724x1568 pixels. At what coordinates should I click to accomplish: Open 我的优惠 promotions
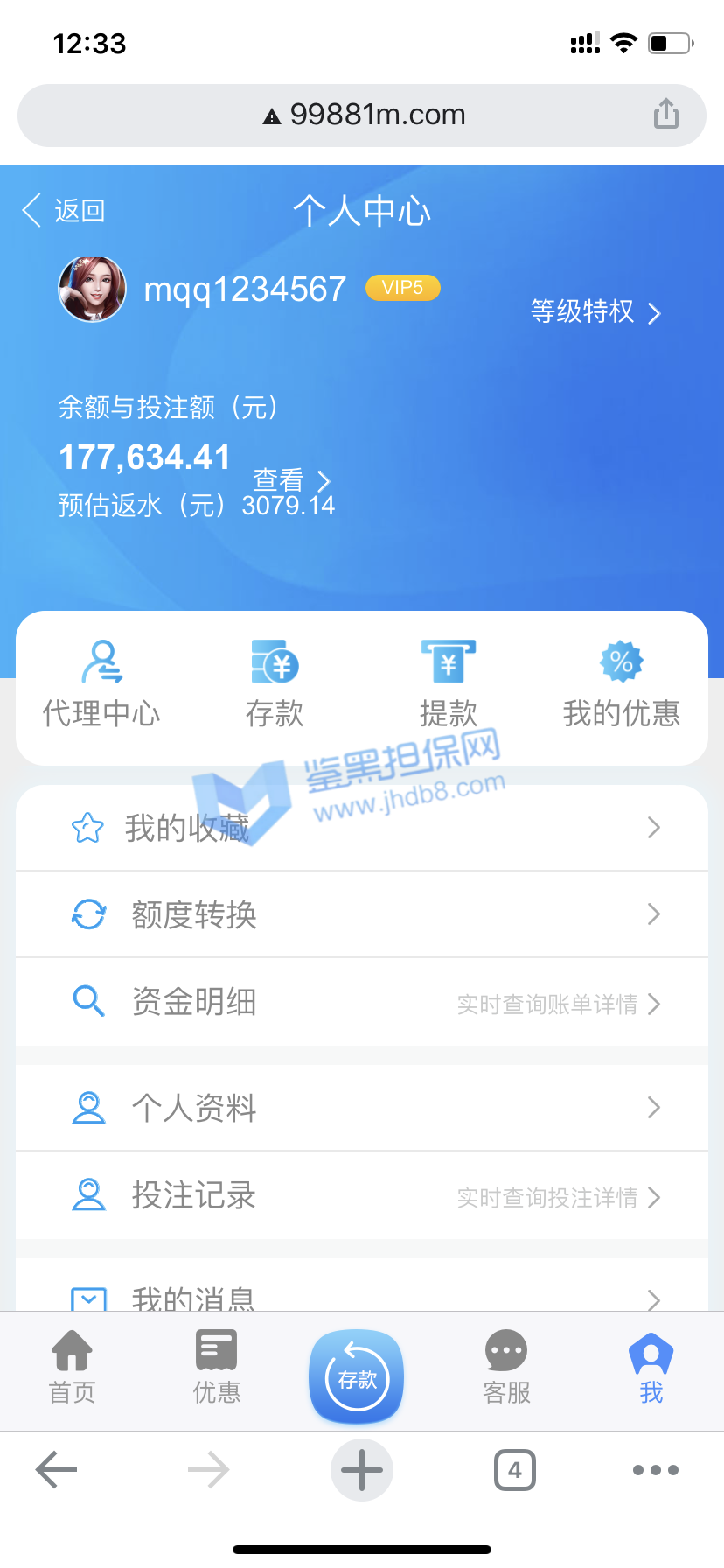click(621, 685)
